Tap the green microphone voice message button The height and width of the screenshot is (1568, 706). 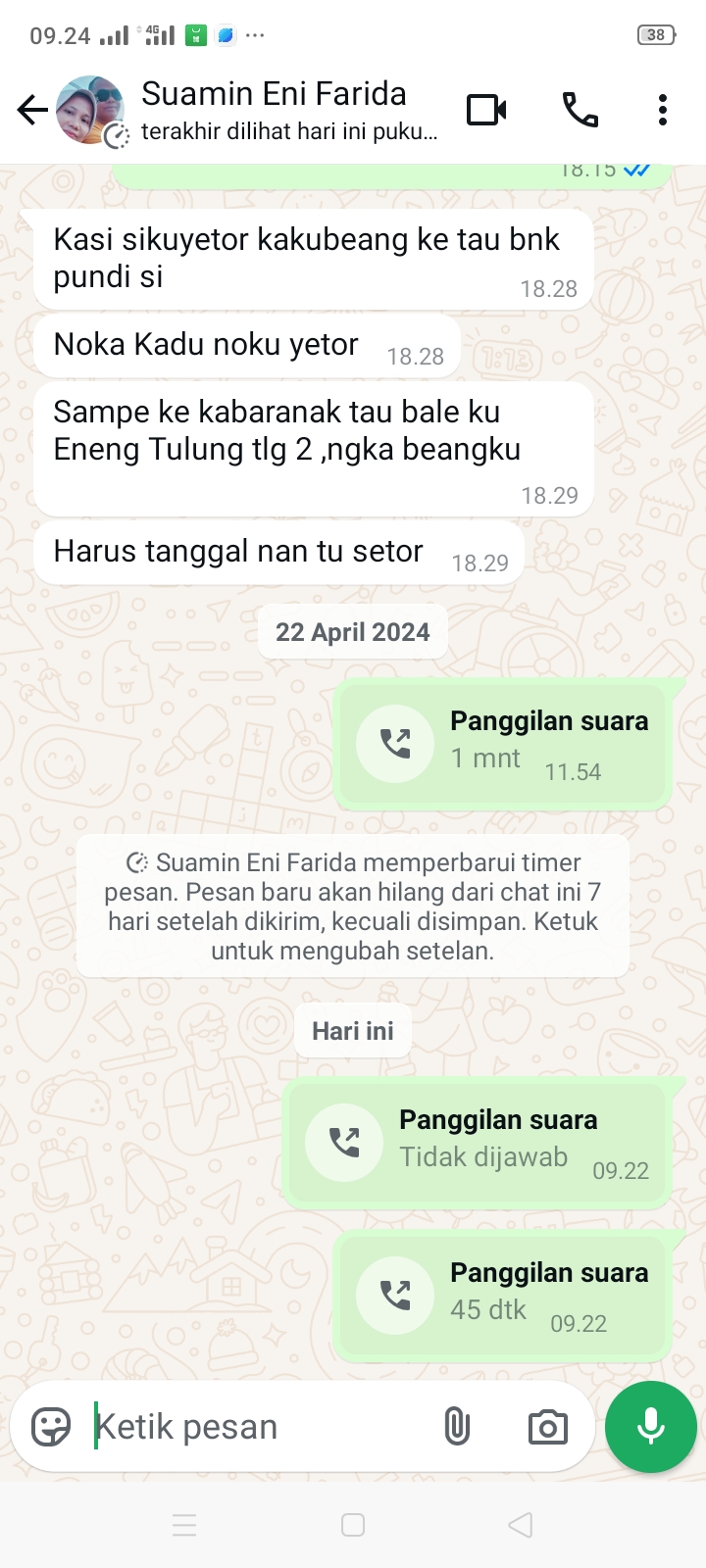point(651,1427)
